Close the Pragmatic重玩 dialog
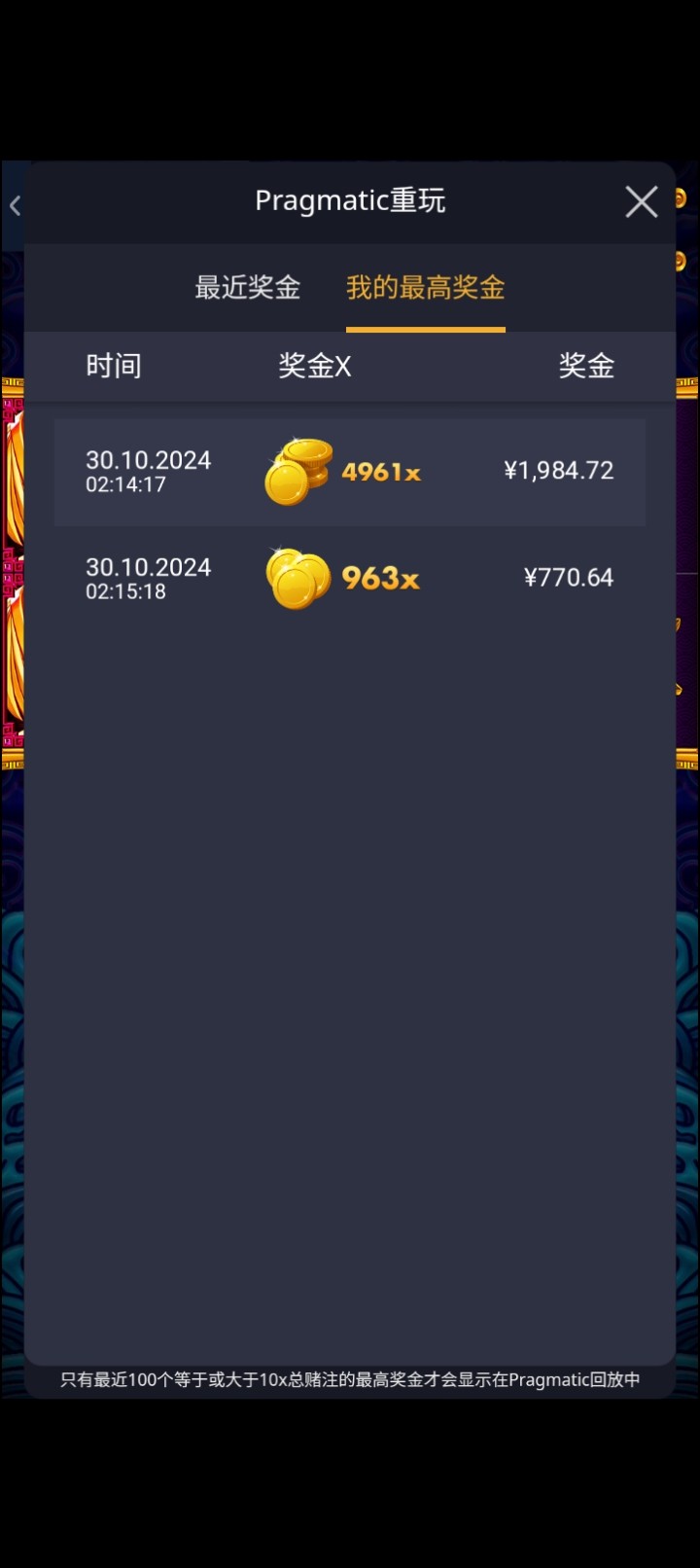 point(642,201)
